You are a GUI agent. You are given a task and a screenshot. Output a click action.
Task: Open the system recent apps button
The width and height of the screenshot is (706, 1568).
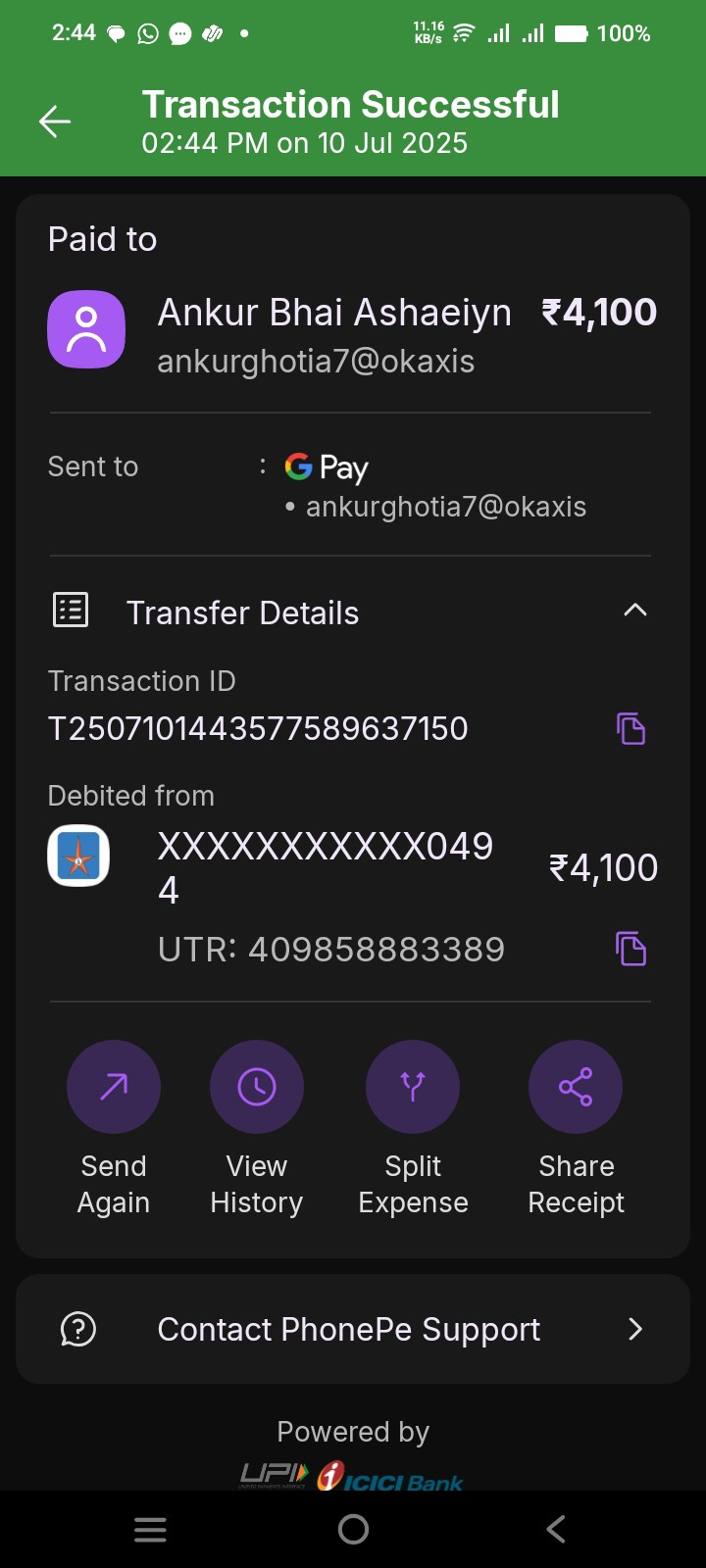pos(150,1529)
